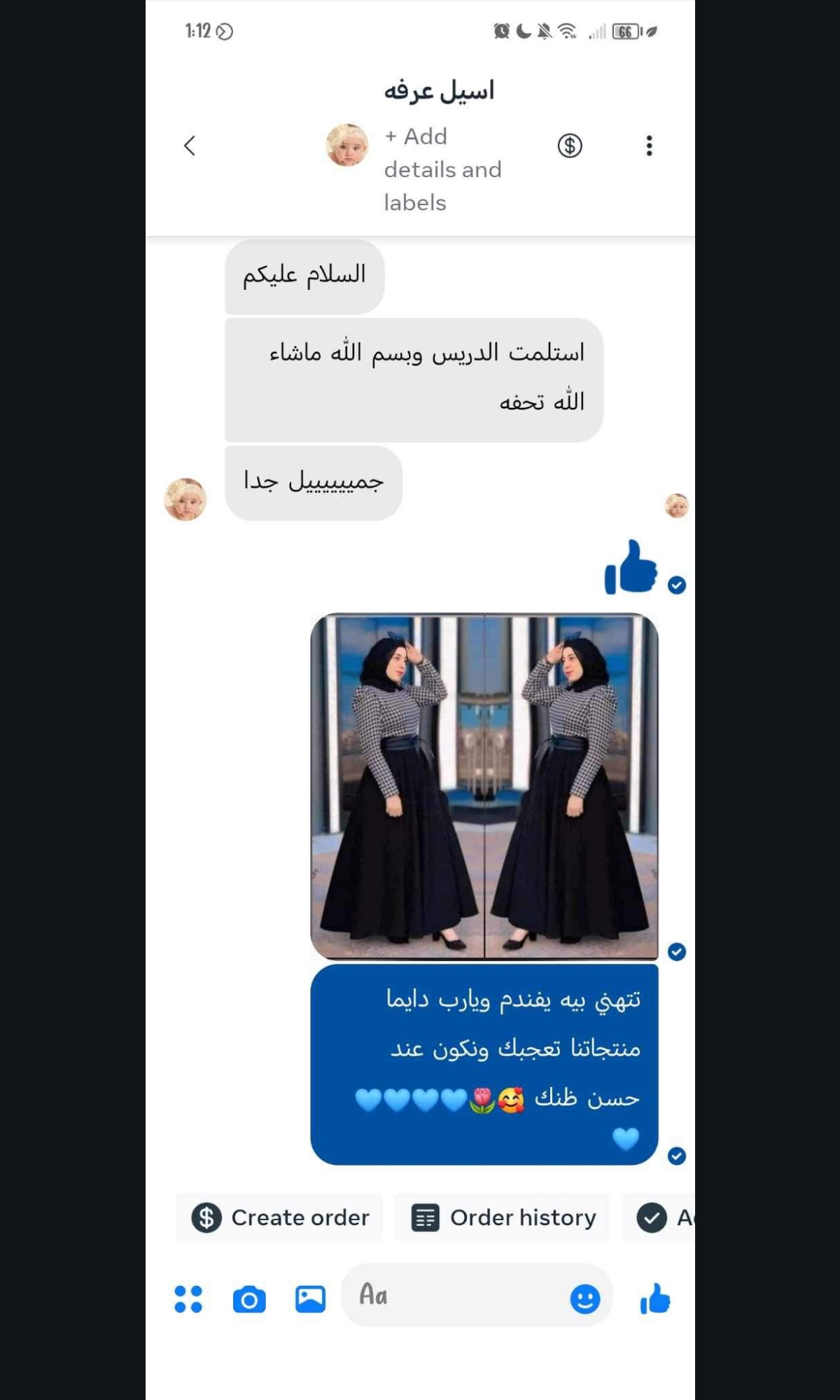Tap Add details and labels
The height and width of the screenshot is (1400, 840).
click(442, 169)
